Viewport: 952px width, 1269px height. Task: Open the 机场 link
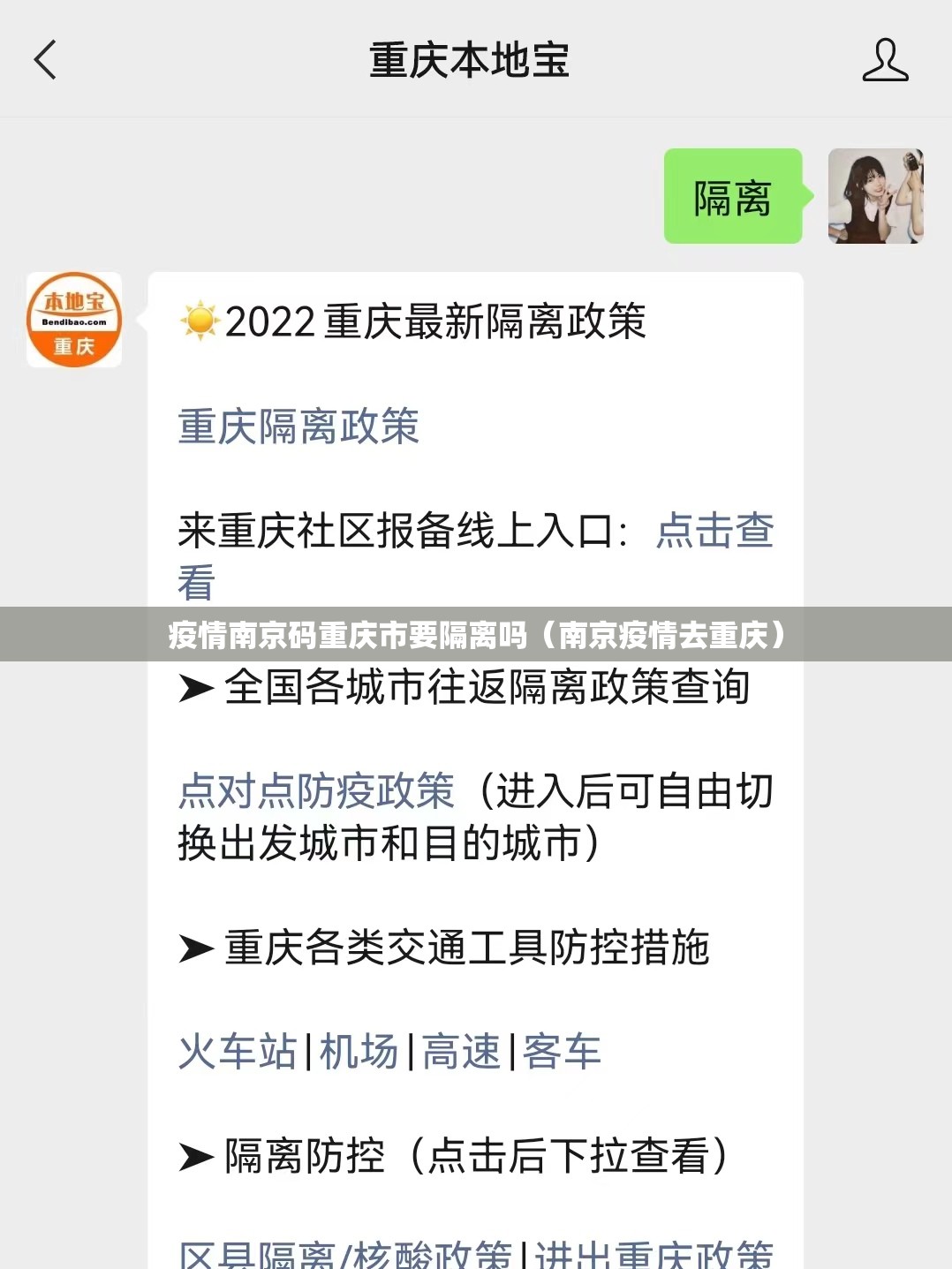pyautogui.click(x=359, y=1052)
